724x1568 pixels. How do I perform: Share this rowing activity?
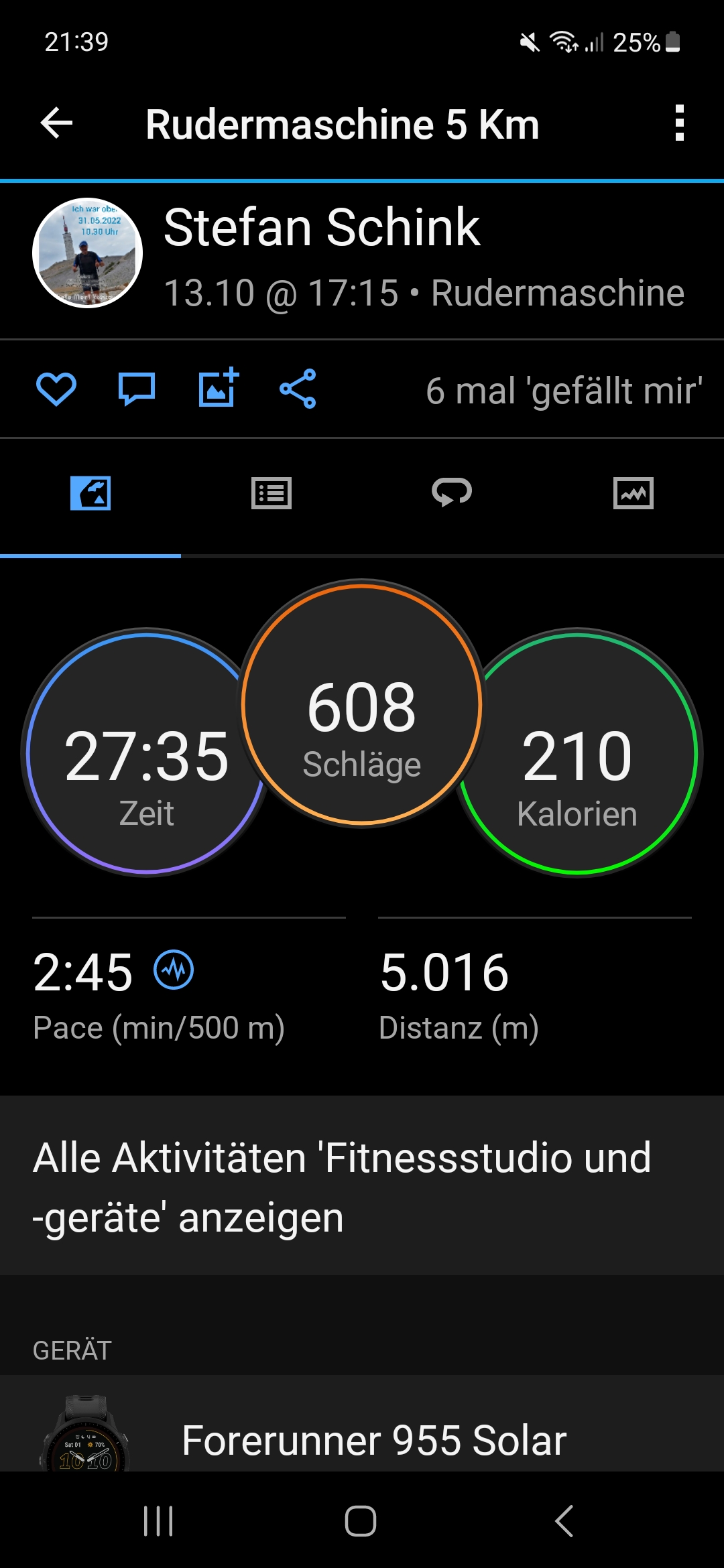tap(298, 389)
